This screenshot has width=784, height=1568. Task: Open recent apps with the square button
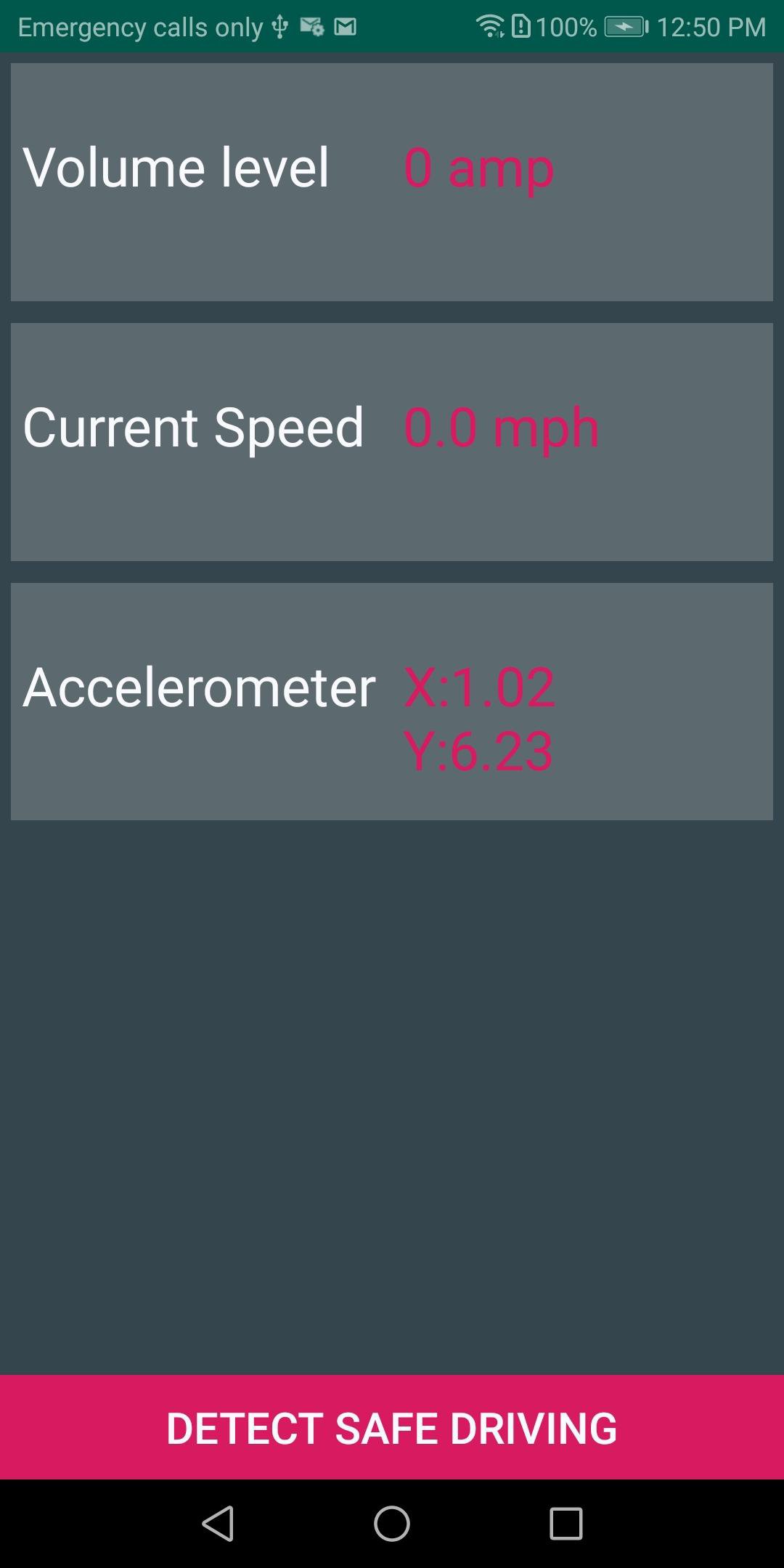tap(565, 1522)
